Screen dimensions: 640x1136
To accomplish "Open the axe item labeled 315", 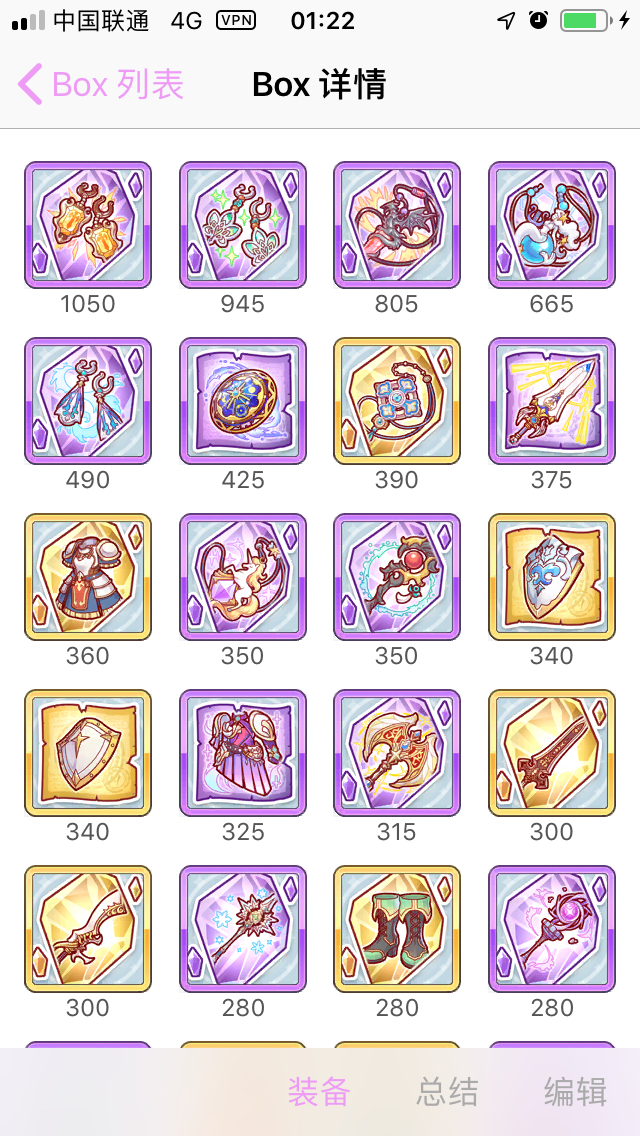I will [x=397, y=753].
